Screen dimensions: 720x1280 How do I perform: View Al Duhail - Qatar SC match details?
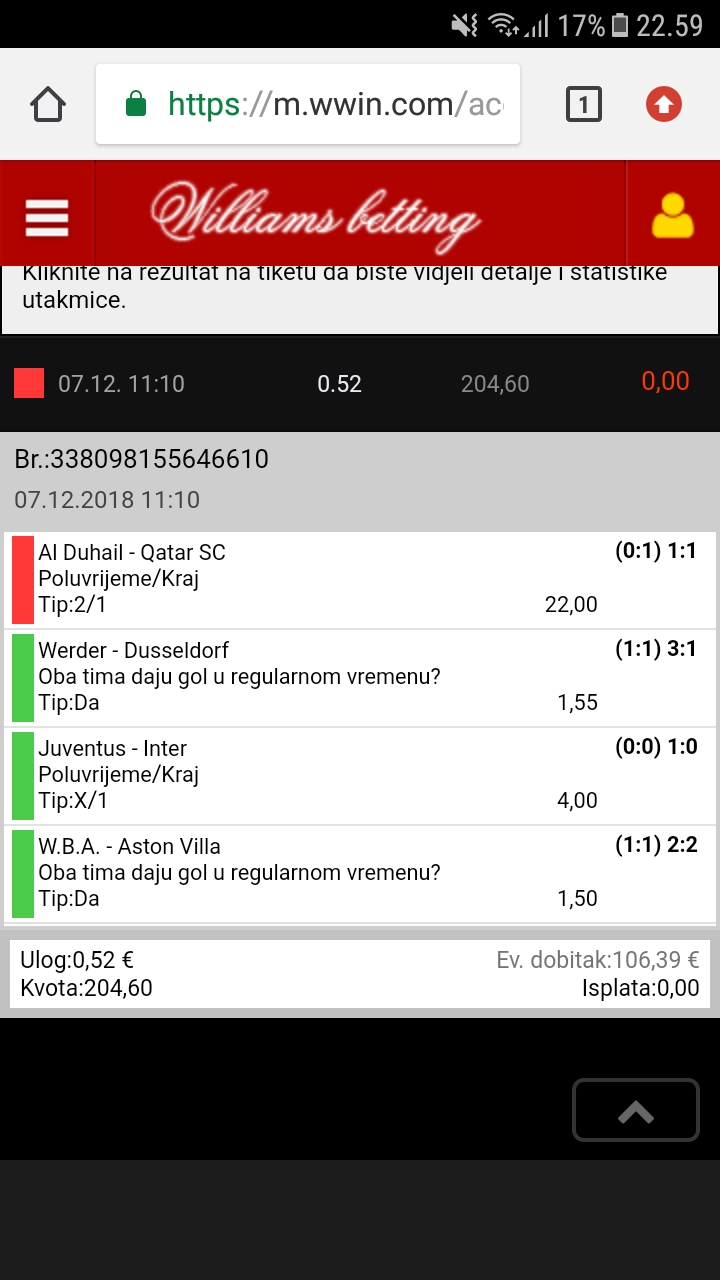point(360,580)
